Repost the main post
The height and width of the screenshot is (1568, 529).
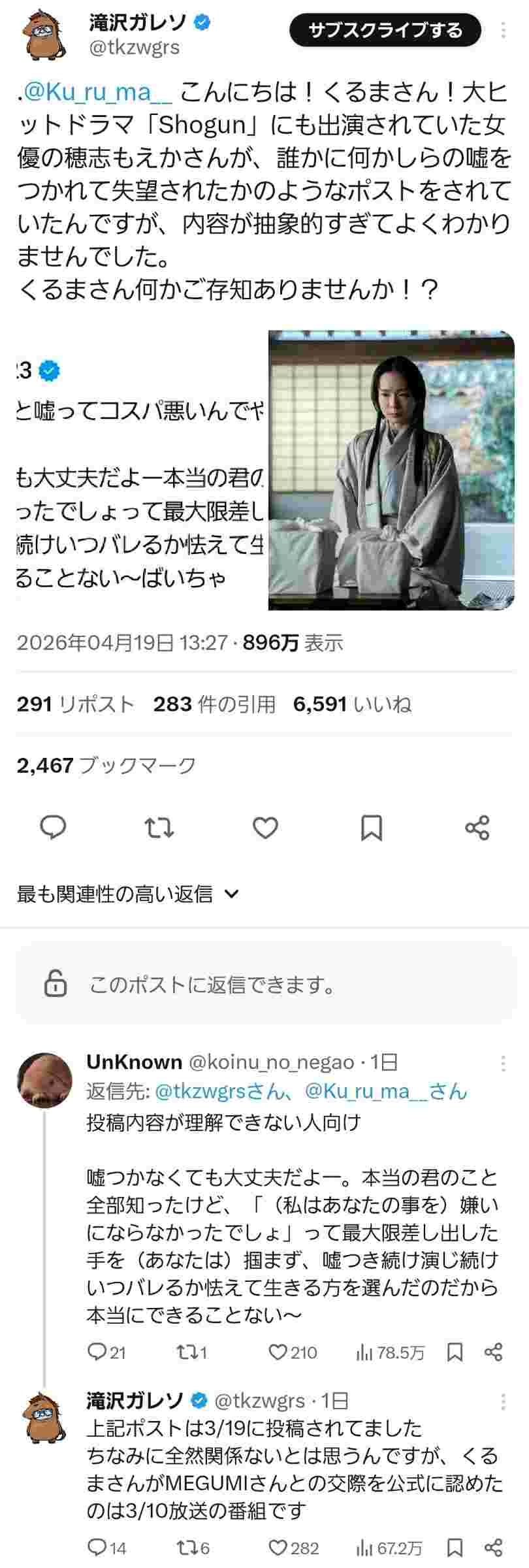pos(159,828)
